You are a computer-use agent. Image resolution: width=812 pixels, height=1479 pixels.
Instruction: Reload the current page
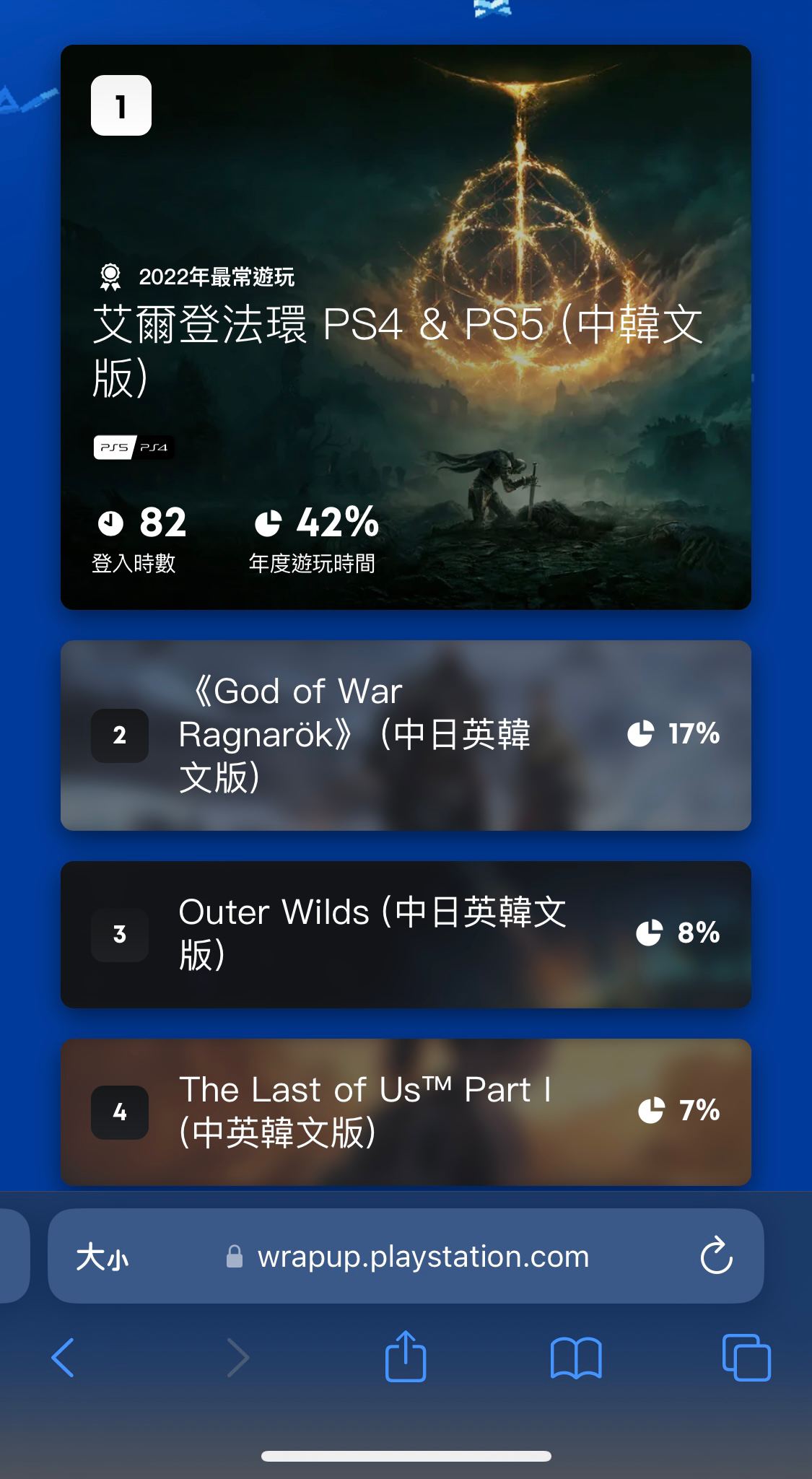pos(716,1257)
